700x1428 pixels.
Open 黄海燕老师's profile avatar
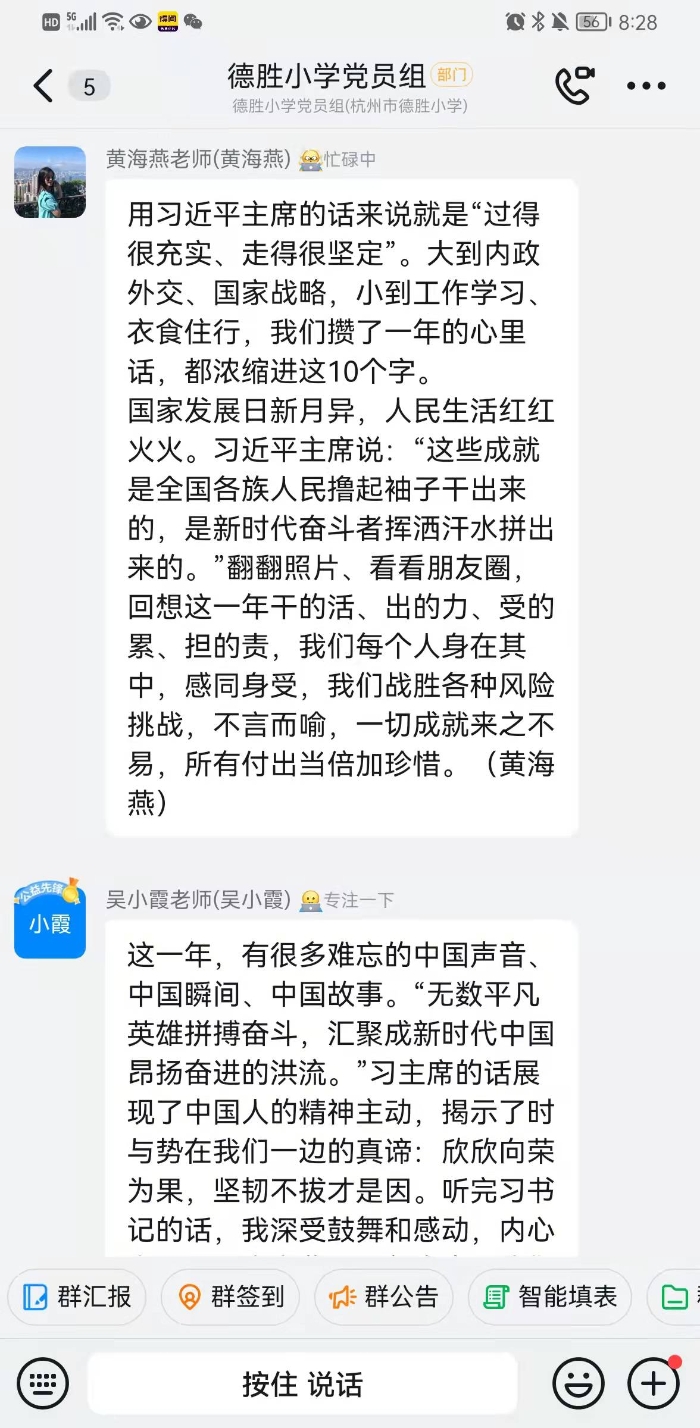pos(50,183)
